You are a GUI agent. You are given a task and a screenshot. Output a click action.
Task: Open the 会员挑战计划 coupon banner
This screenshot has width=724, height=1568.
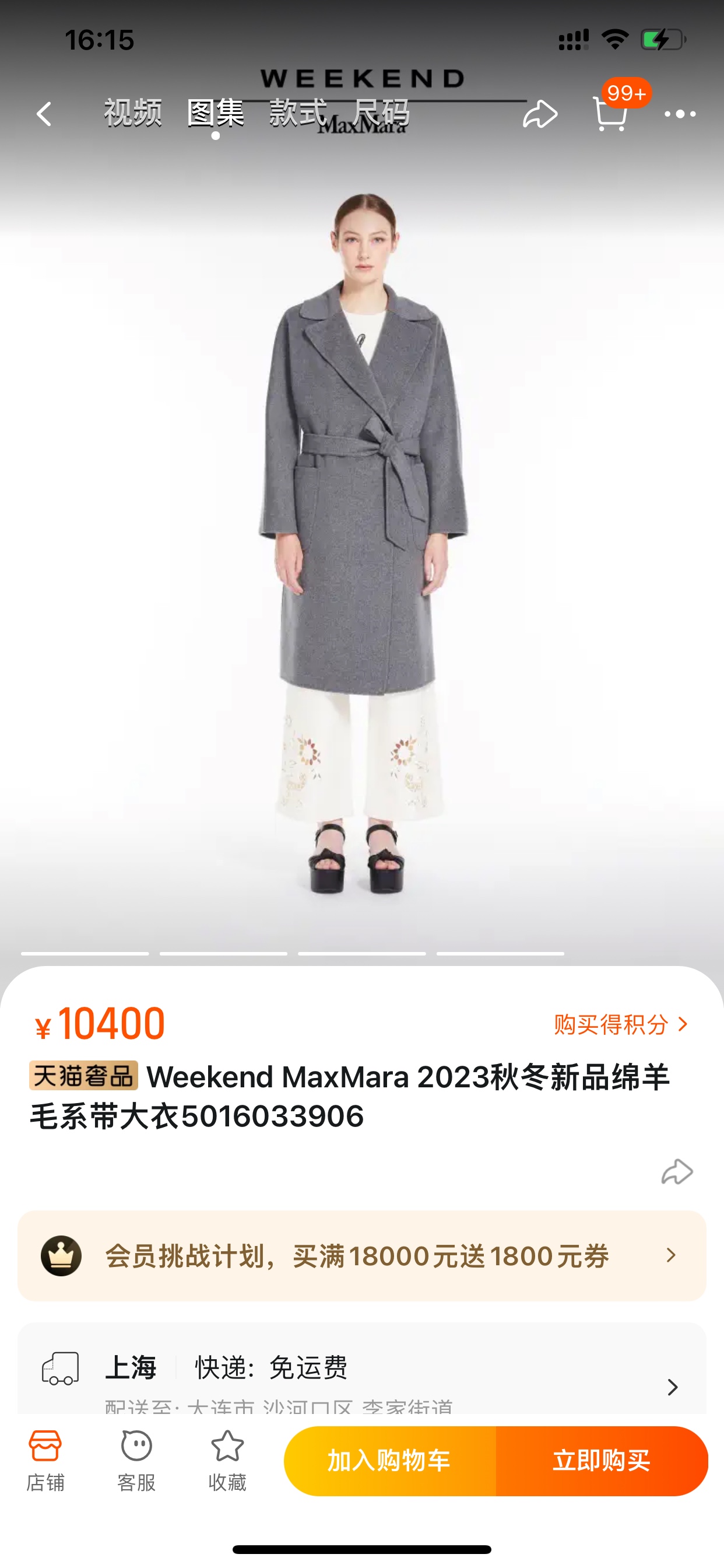[361, 1256]
